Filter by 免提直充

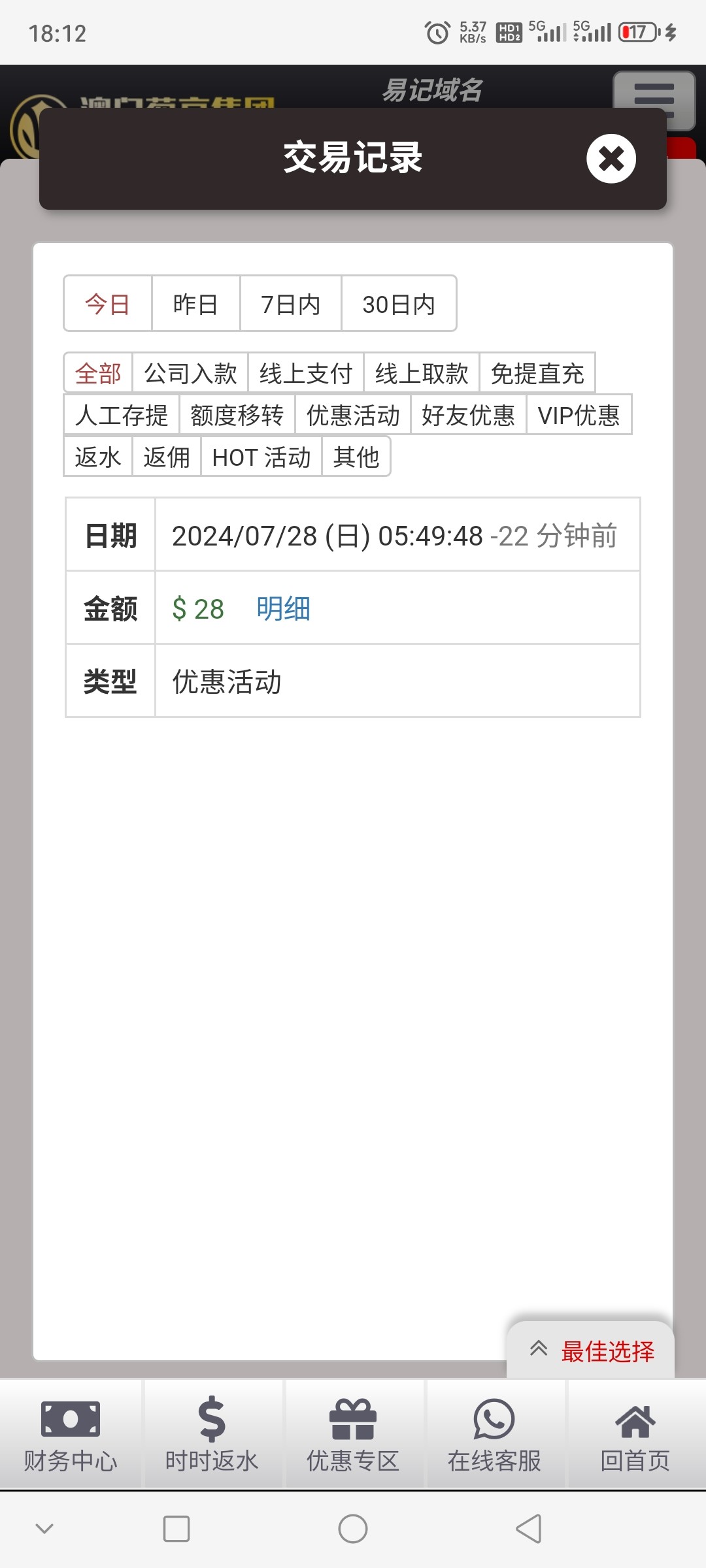pyautogui.click(x=537, y=373)
